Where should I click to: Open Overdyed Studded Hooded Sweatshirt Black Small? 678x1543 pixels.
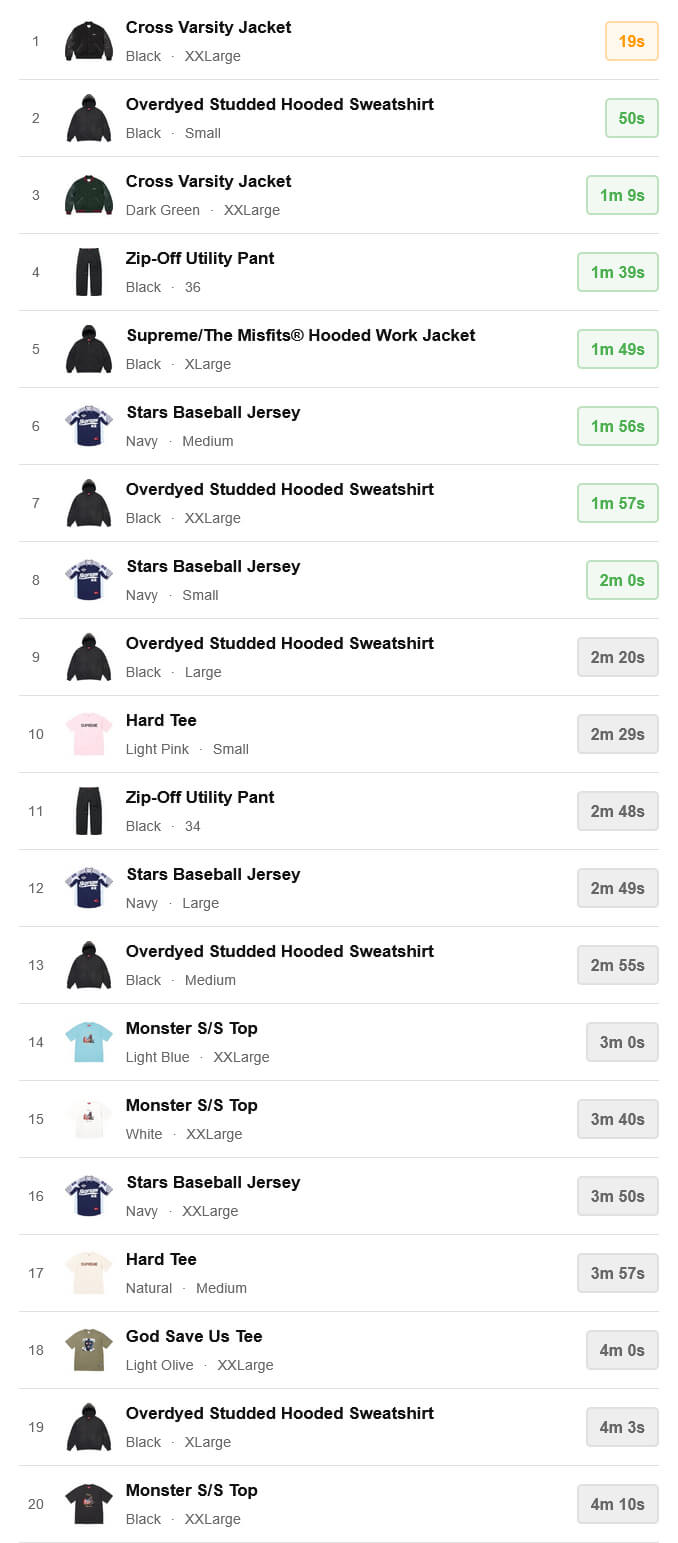pos(279,105)
